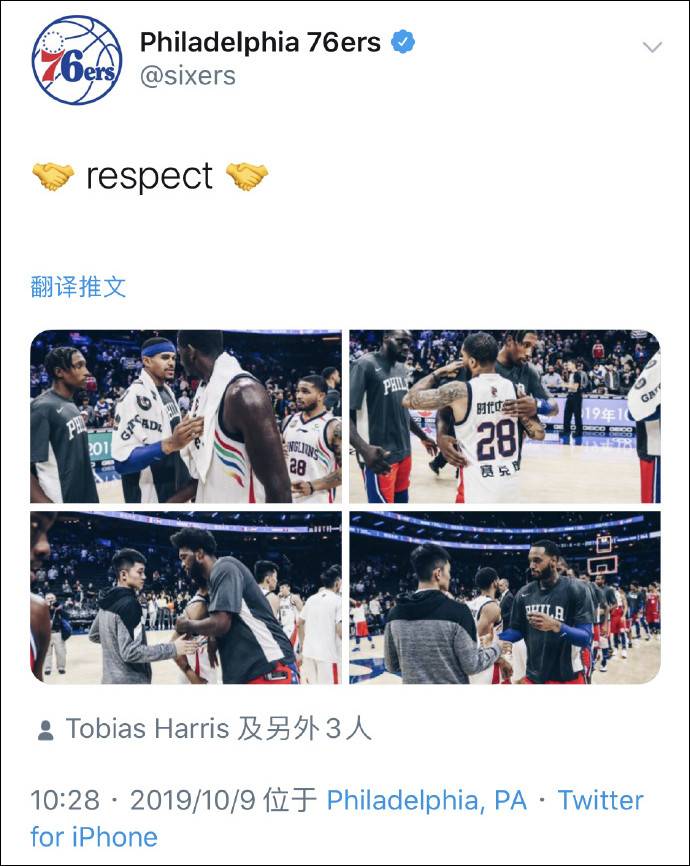Open tagged people Tobias Harris 及另外3人

pyautogui.click(x=205, y=729)
